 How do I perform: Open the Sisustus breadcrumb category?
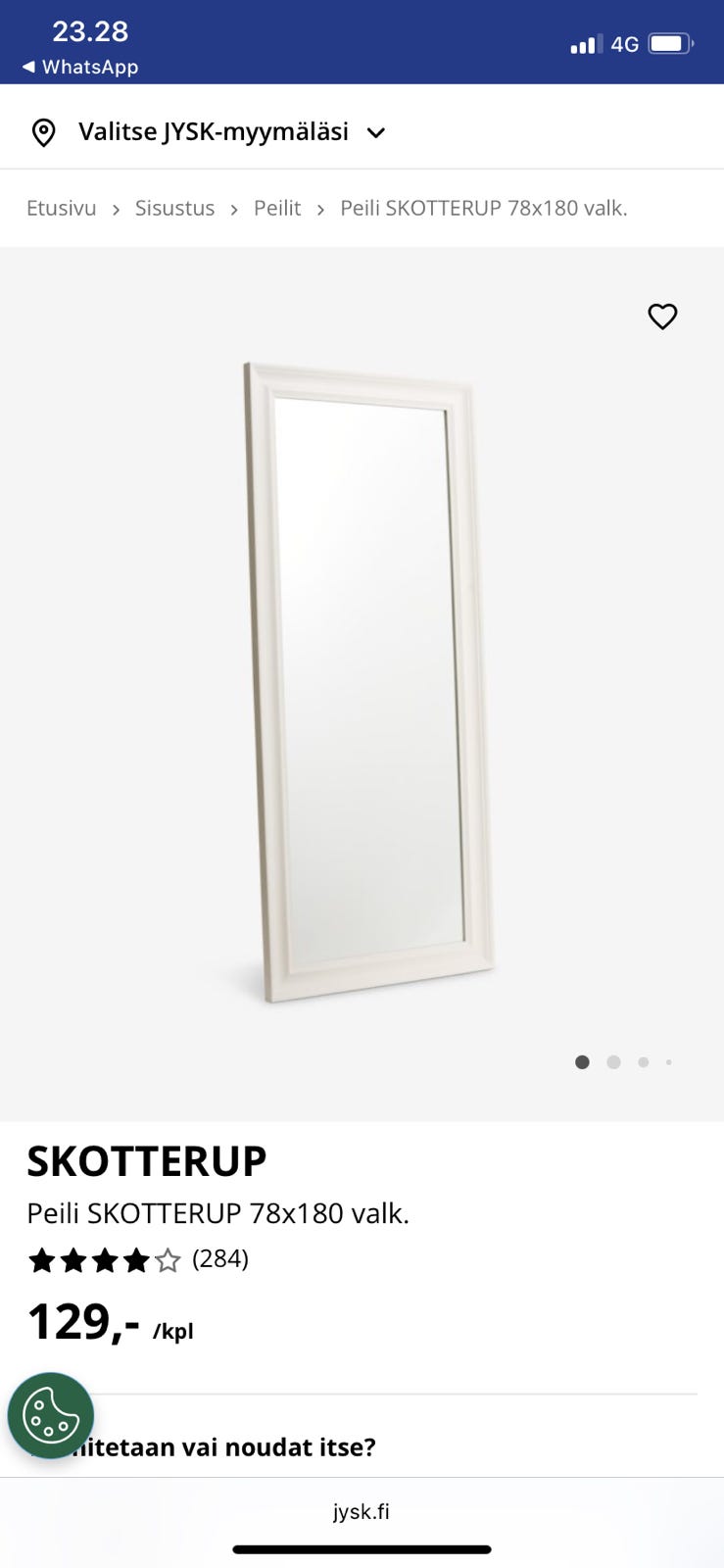tap(174, 208)
